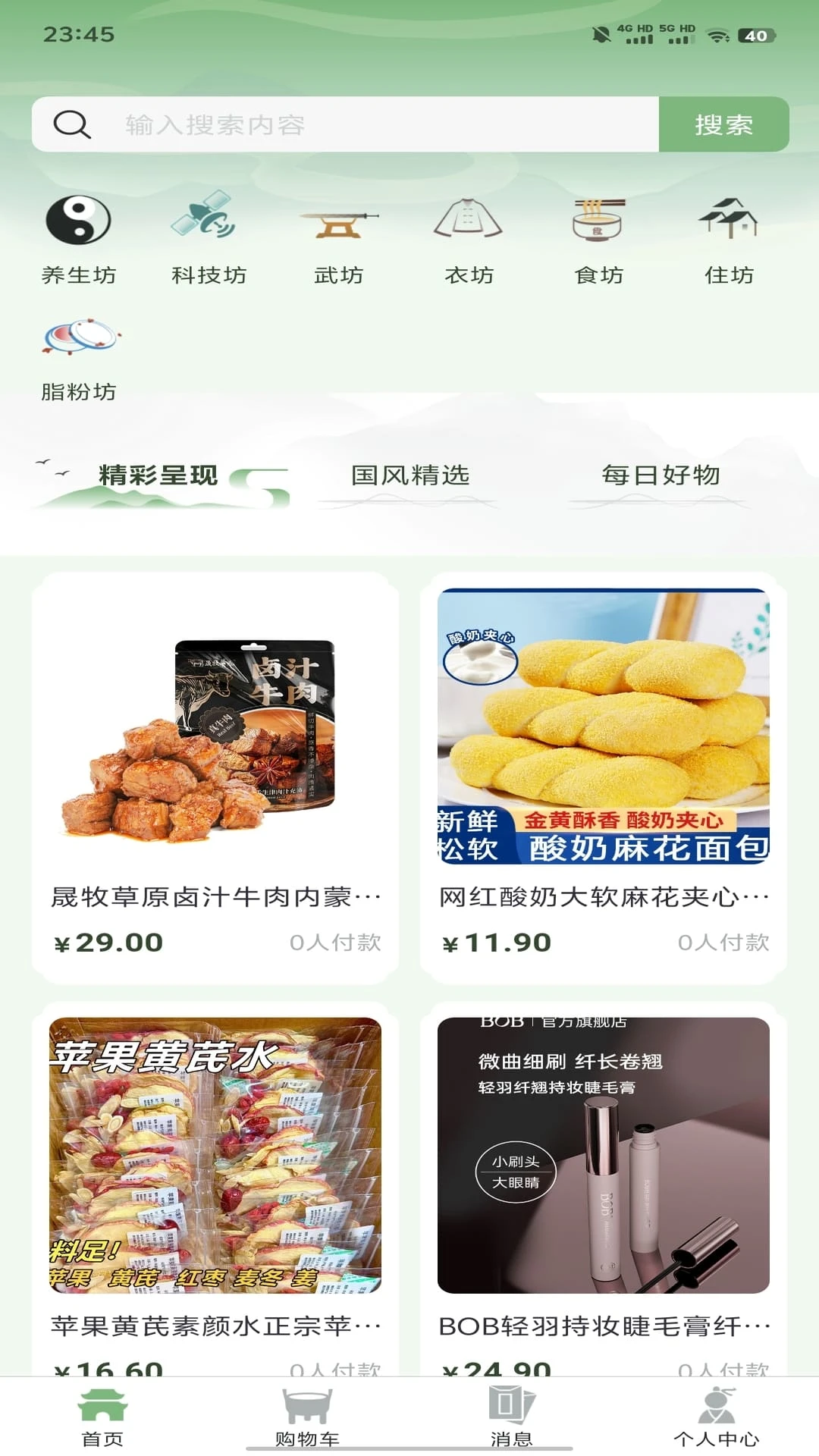
Task: Tap the search input field
Action: click(x=341, y=124)
